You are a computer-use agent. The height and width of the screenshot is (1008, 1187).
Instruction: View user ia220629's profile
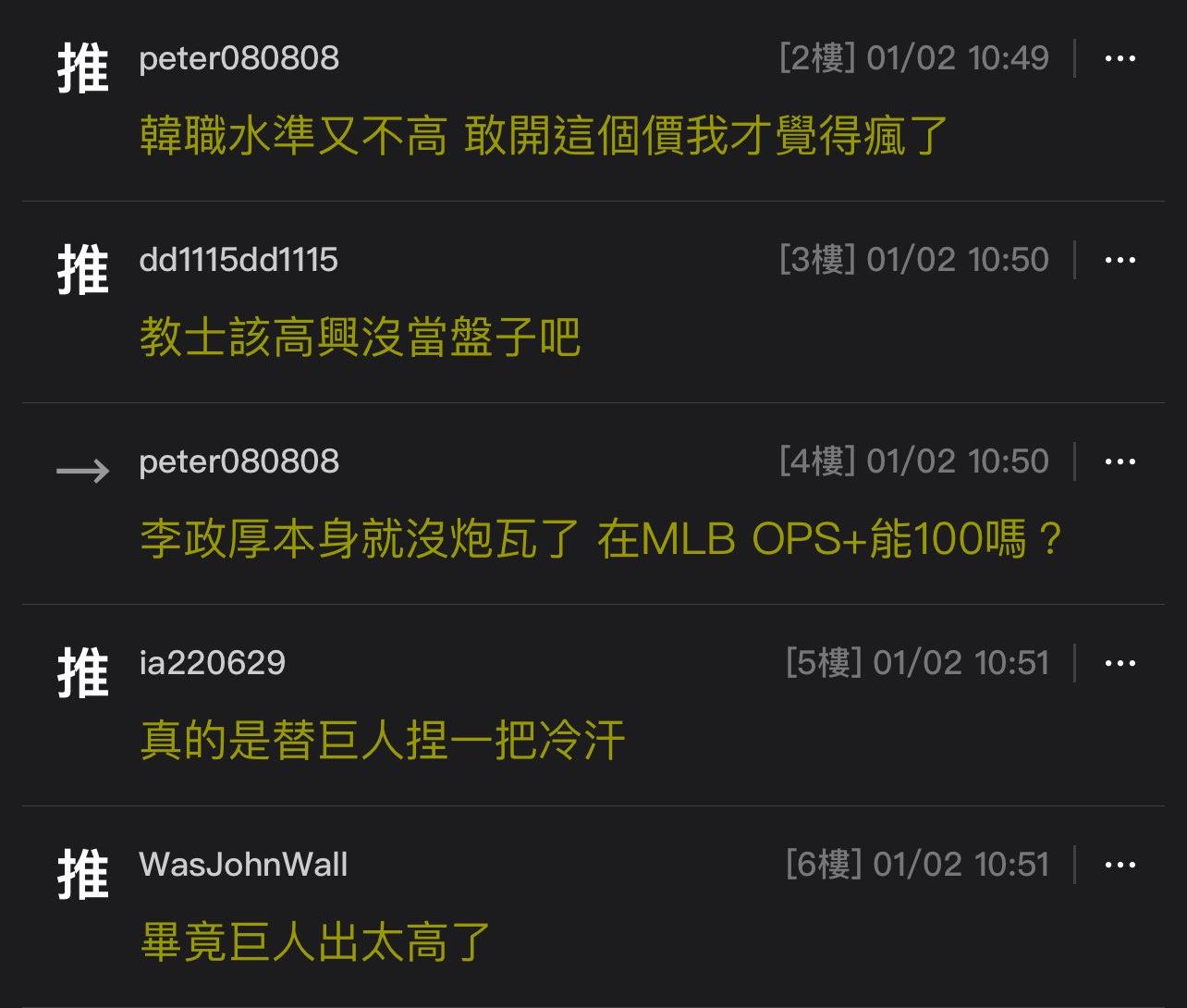coord(212,663)
